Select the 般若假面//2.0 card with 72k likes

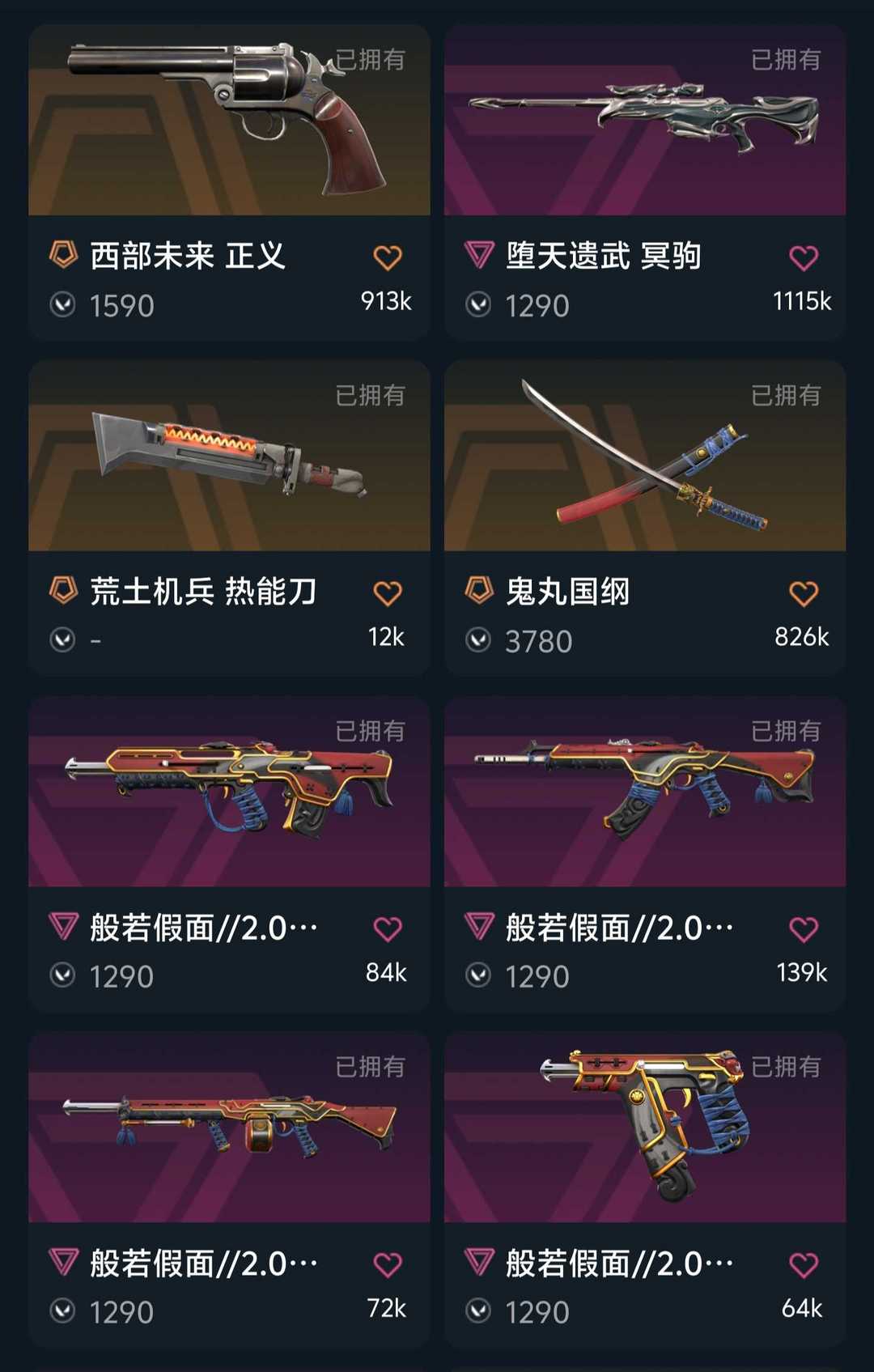pyautogui.click(x=229, y=1129)
